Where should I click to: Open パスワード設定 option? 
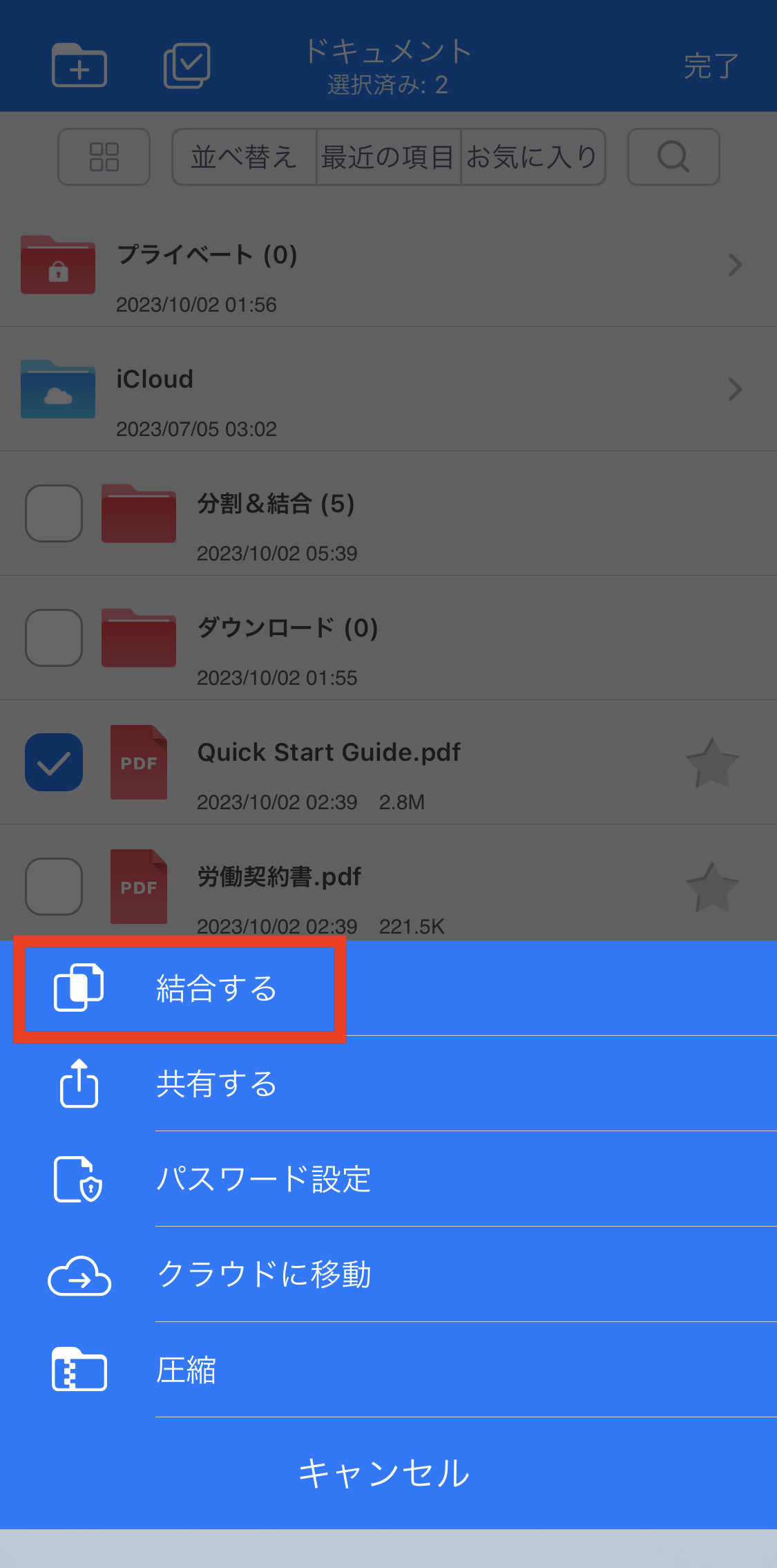coord(262,1179)
